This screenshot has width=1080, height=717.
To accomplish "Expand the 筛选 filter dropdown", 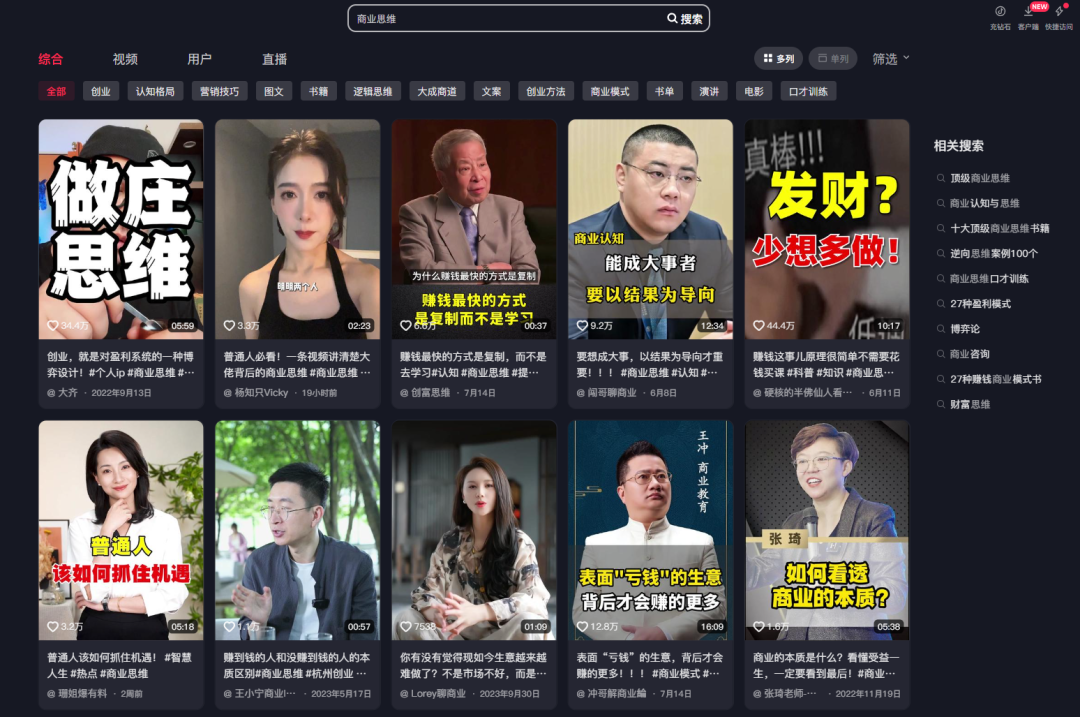I will 890,59.
